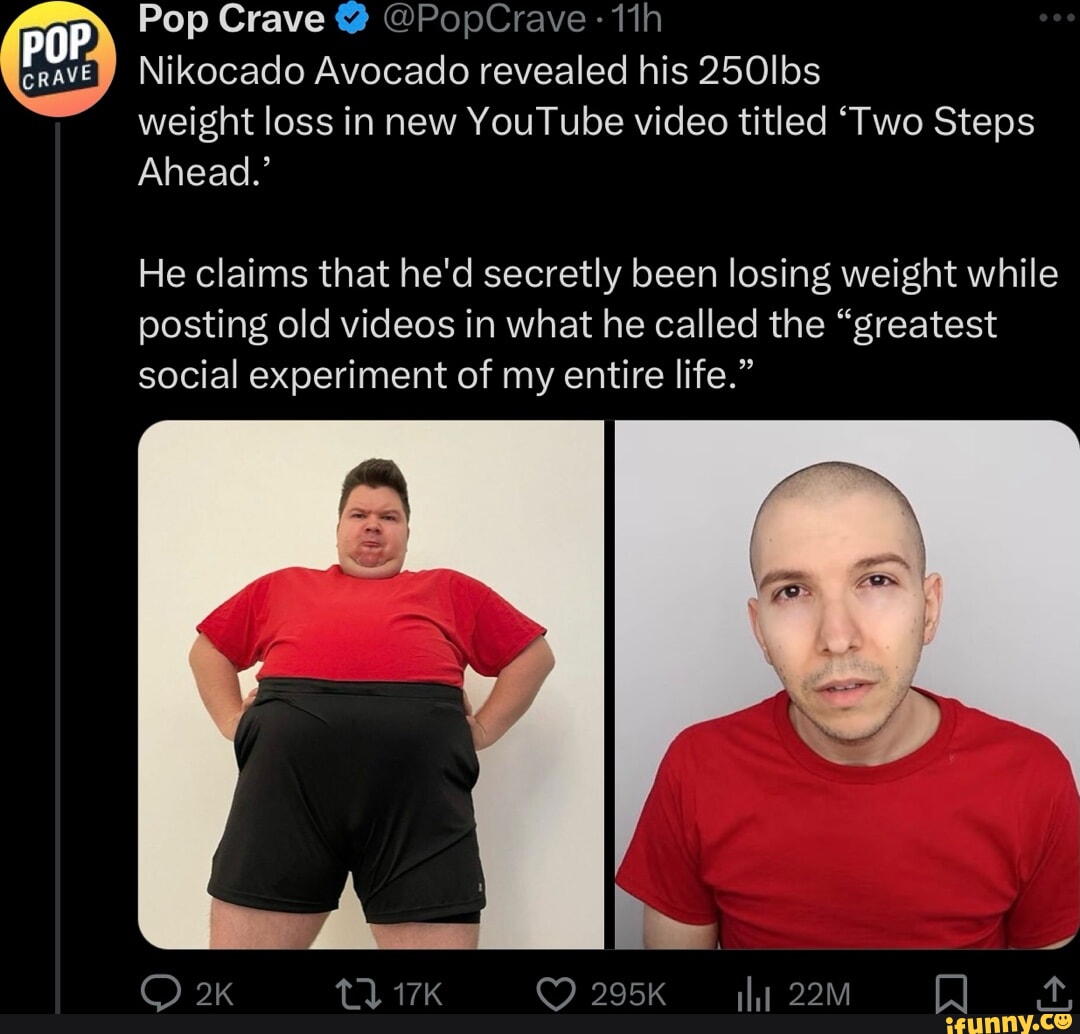This screenshot has height=1034, width=1080.
Task: Bookmark this tweet
Action: pyautogui.click(x=946, y=994)
